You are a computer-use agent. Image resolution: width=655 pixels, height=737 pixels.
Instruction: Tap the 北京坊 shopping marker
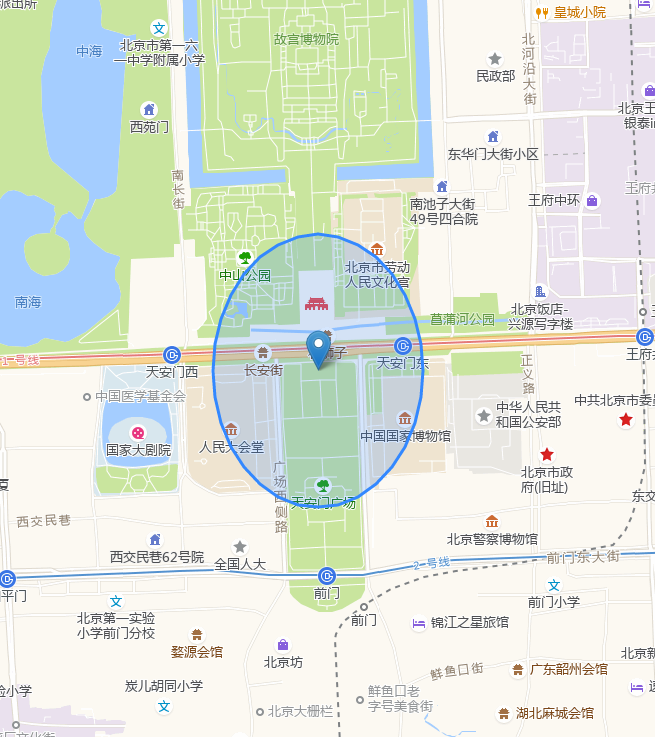tap(283, 644)
